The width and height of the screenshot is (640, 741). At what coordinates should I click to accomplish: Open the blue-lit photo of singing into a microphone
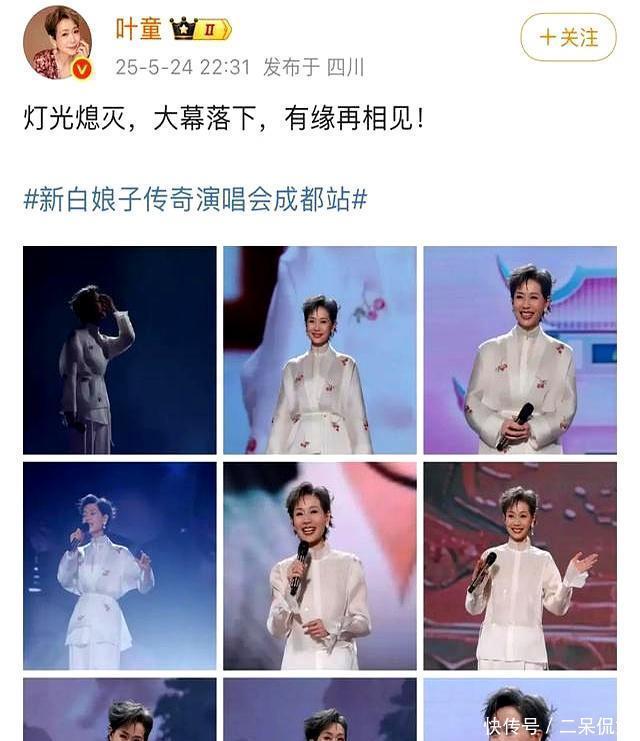coord(120,565)
